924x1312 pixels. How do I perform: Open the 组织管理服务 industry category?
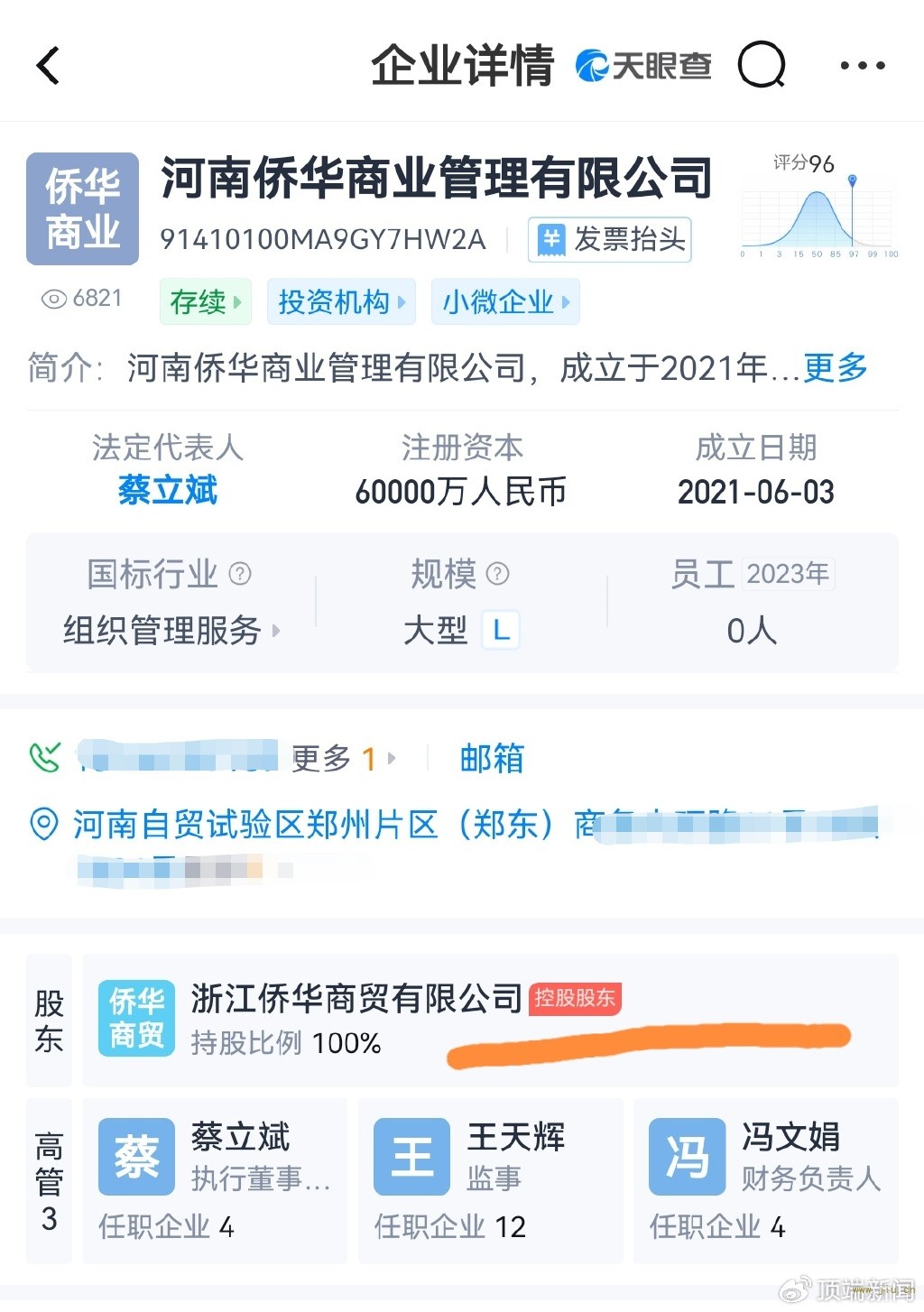tap(171, 631)
